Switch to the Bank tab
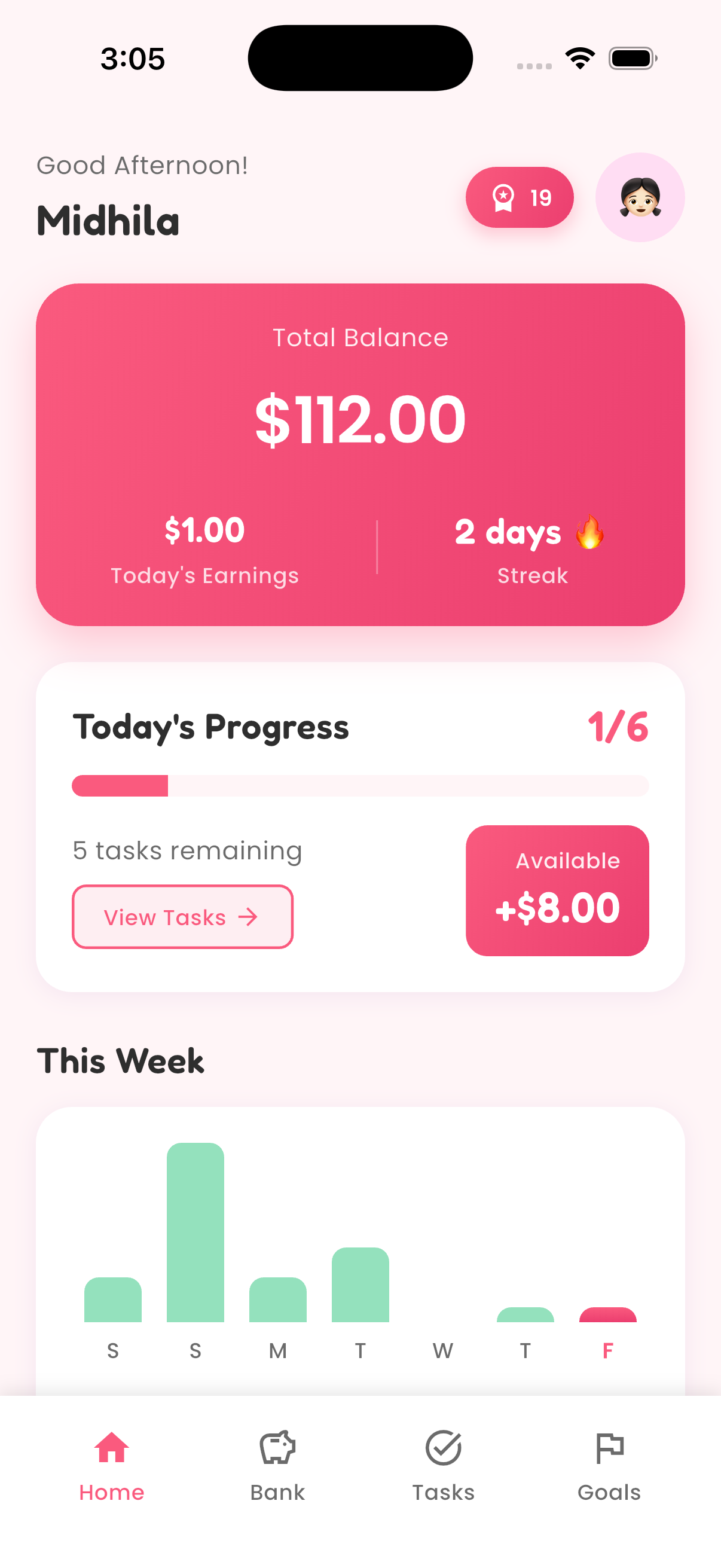Image resolution: width=721 pixels, height=1568 pixels. 277,1465
